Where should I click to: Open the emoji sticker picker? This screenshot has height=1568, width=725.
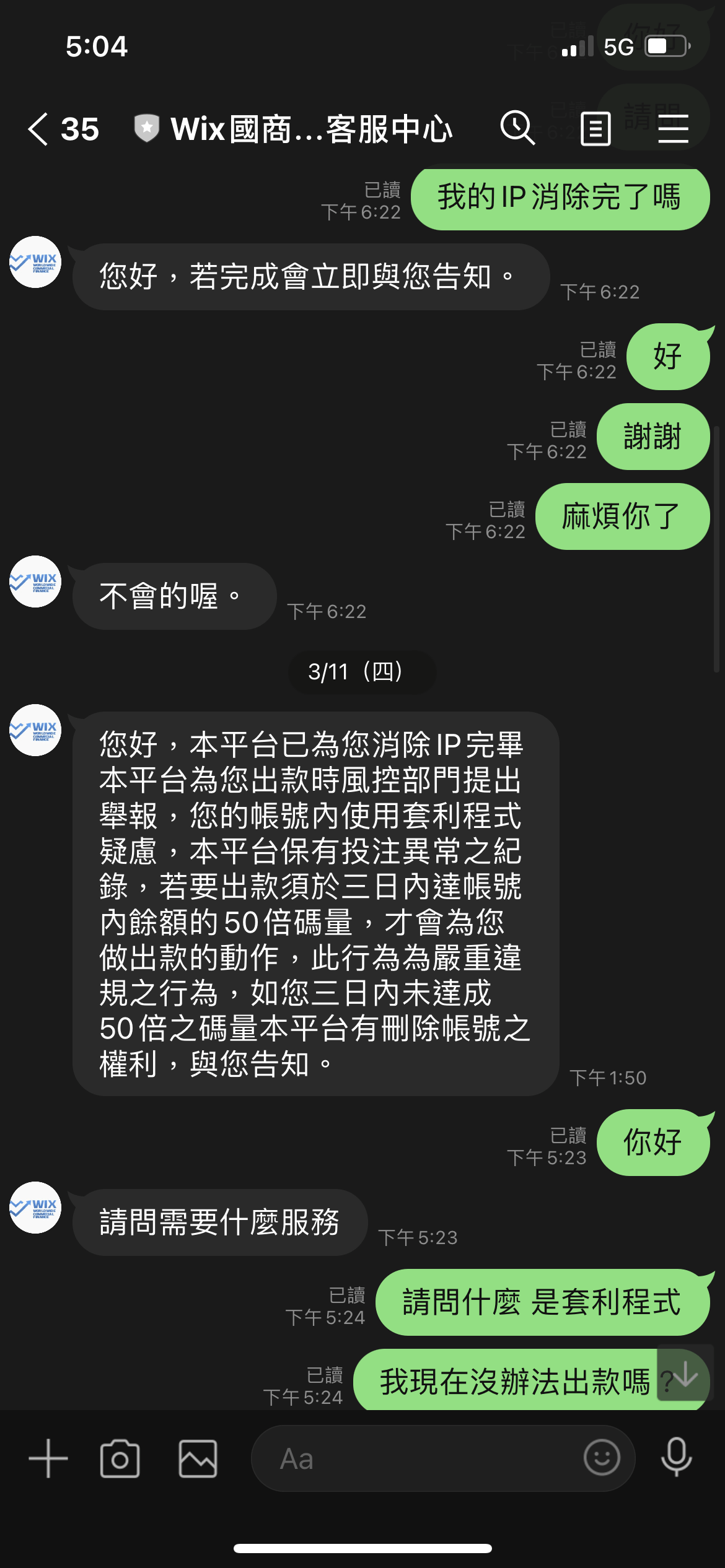pos(602,1458)
